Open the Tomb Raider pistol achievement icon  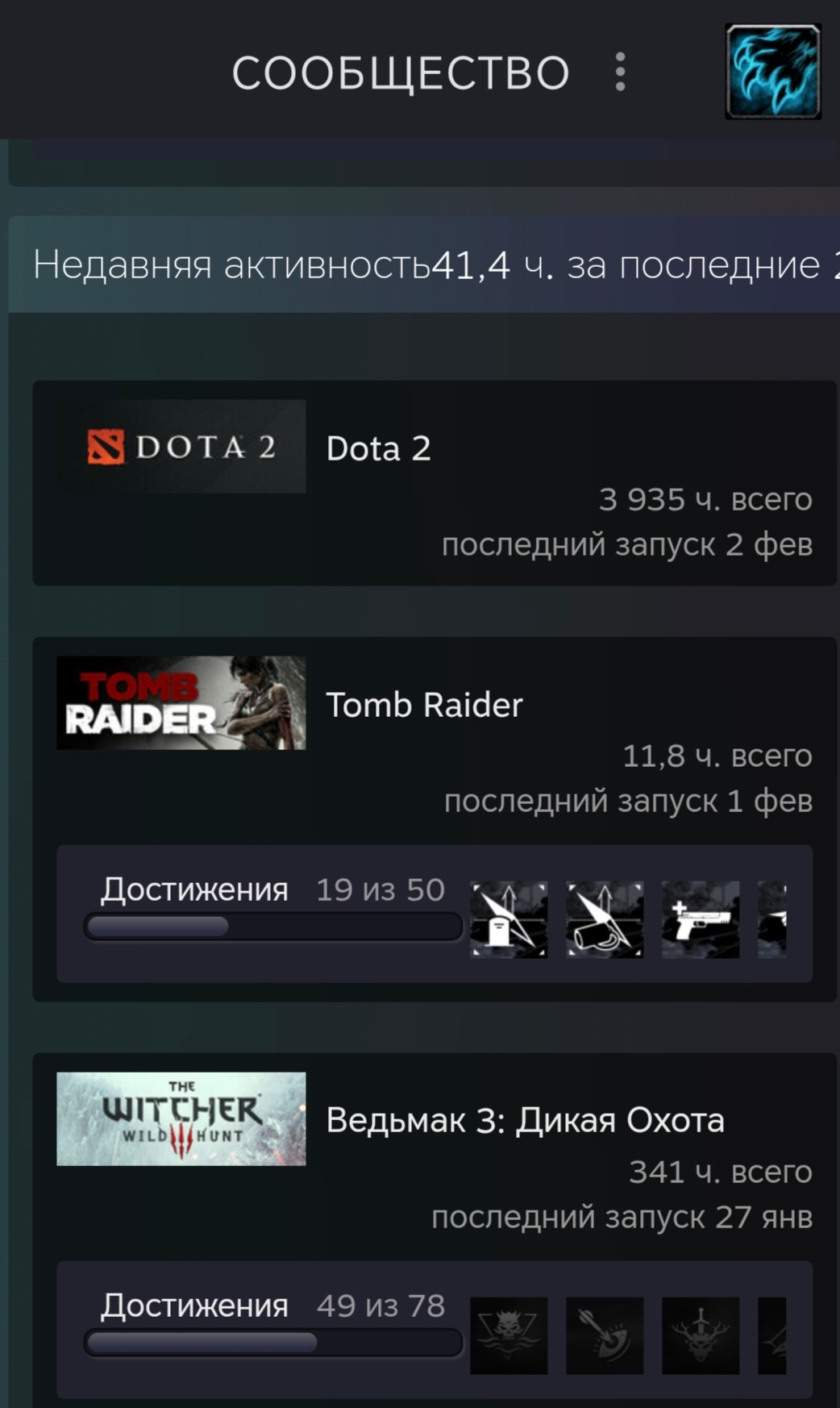tap(701, 920)
